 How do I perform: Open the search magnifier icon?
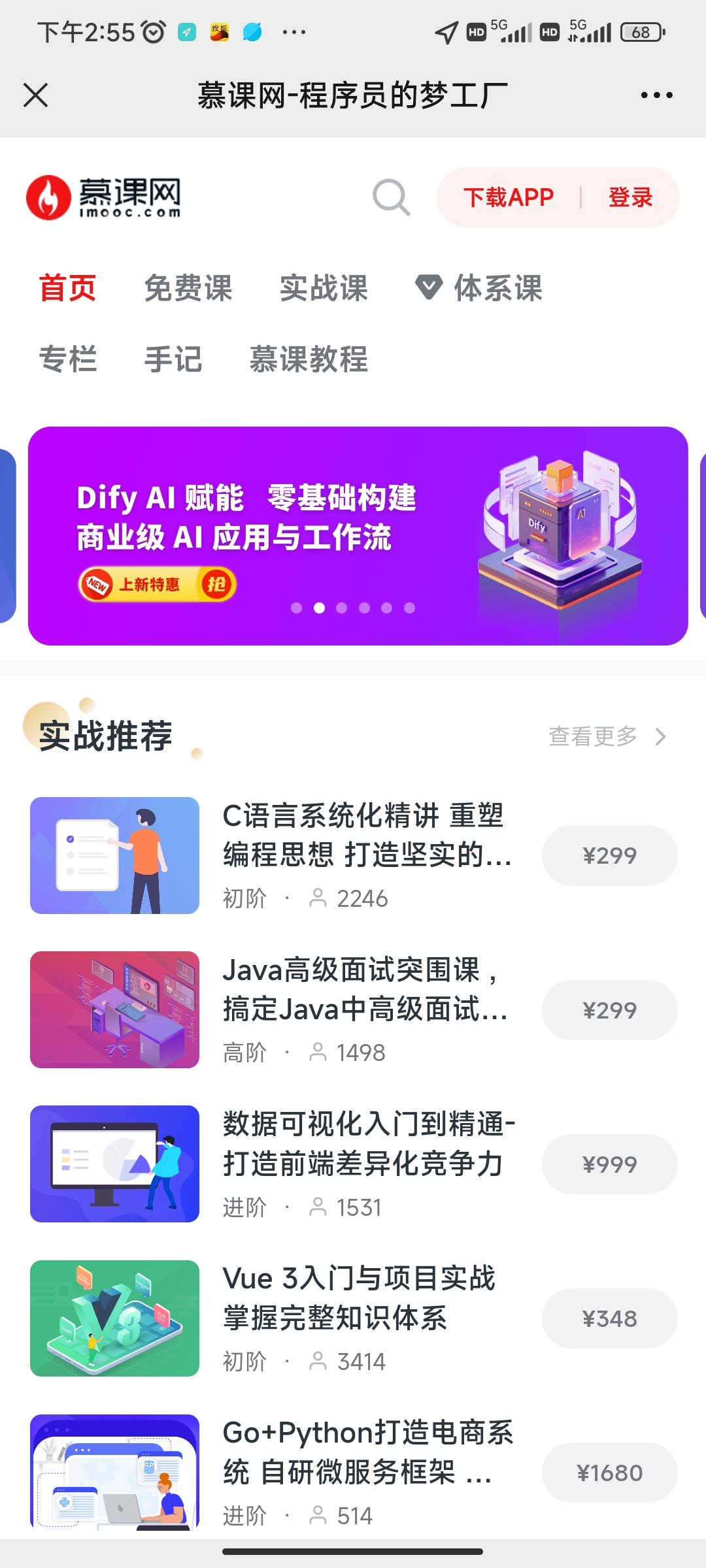click(391, 197)
